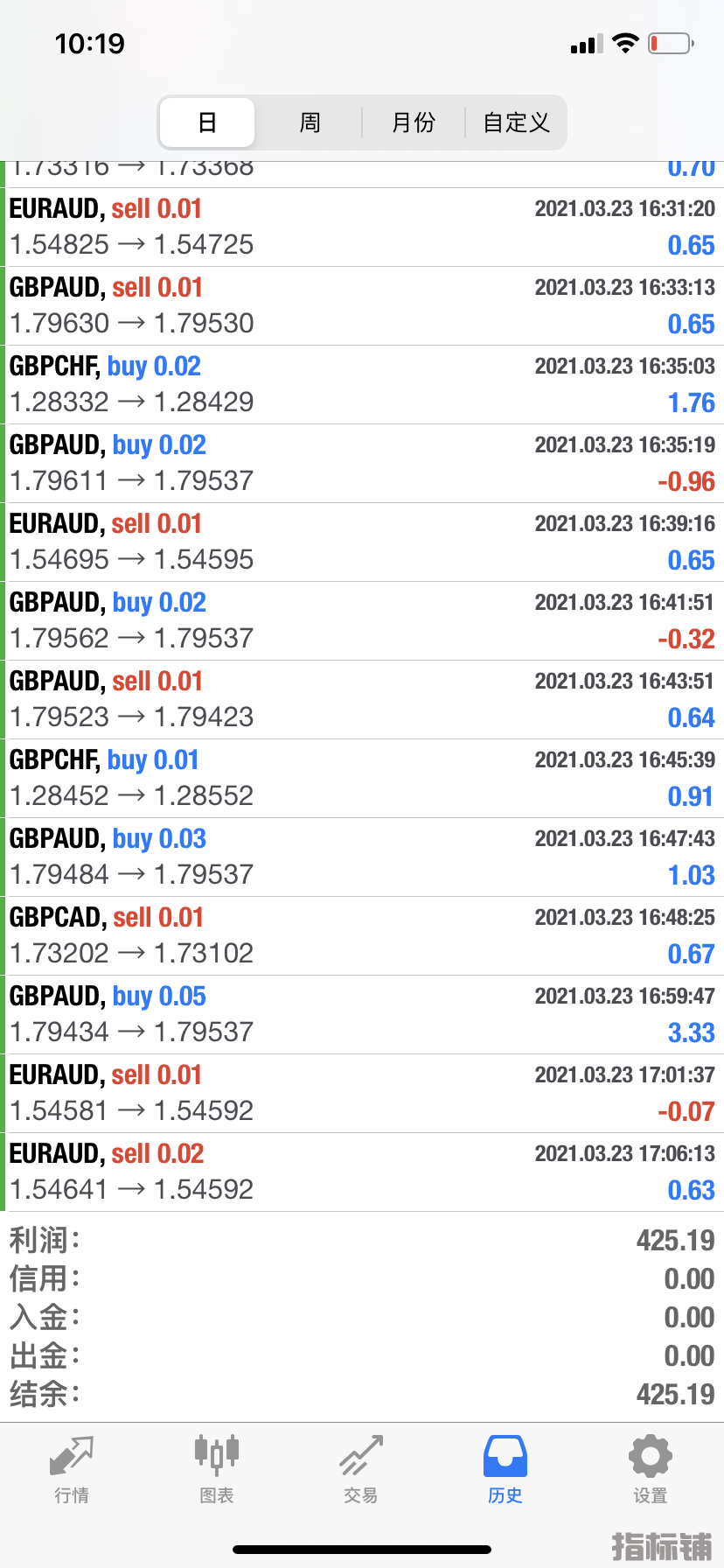
Task: Show history by 月份 (month)
Action: (414, 122)
